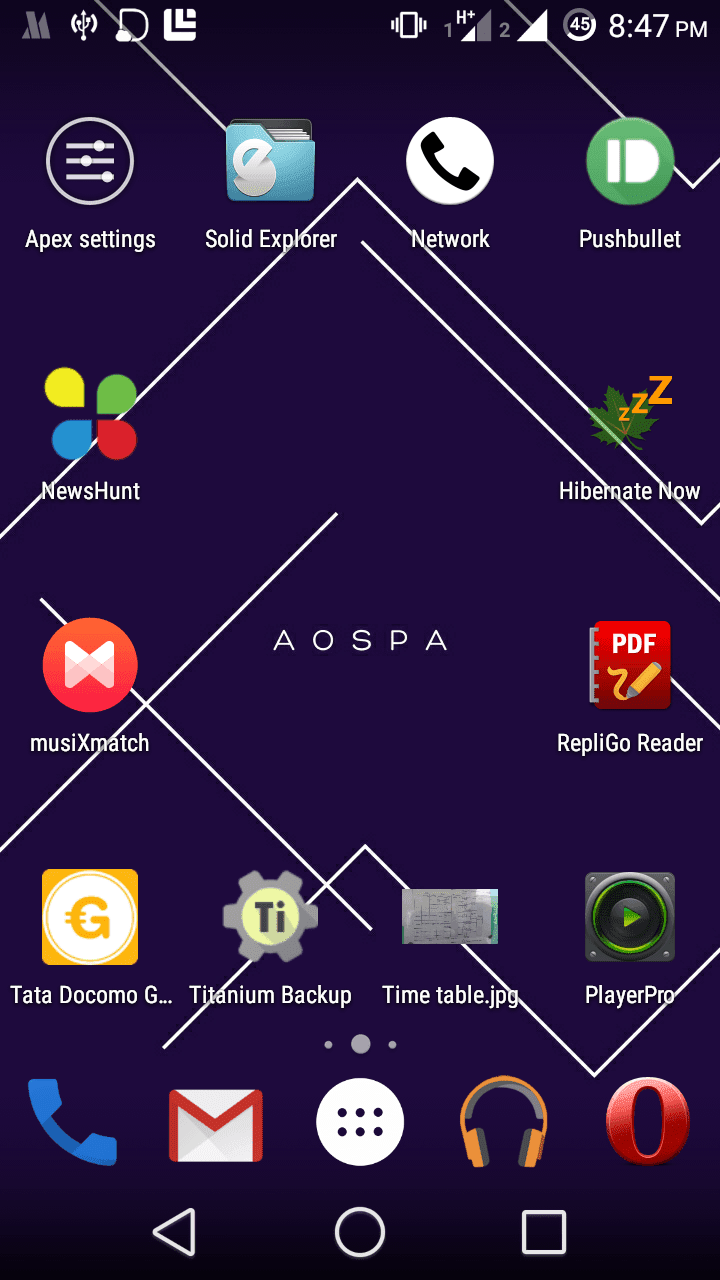Tap Hibernate Now shortcut
This screenshot has width=720, height=1280.
[630, 414]
